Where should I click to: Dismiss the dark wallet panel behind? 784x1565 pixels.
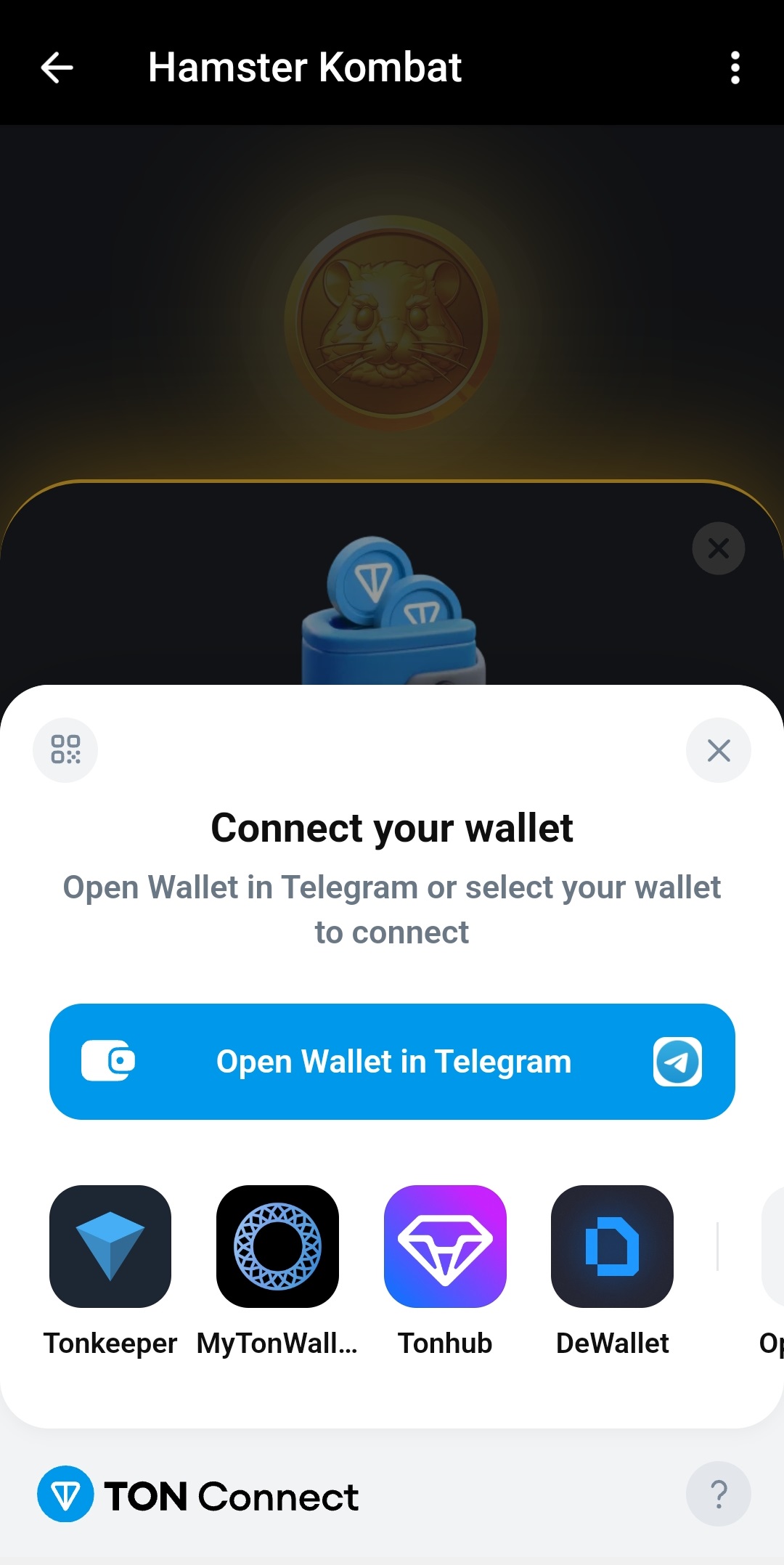(718, 548)
